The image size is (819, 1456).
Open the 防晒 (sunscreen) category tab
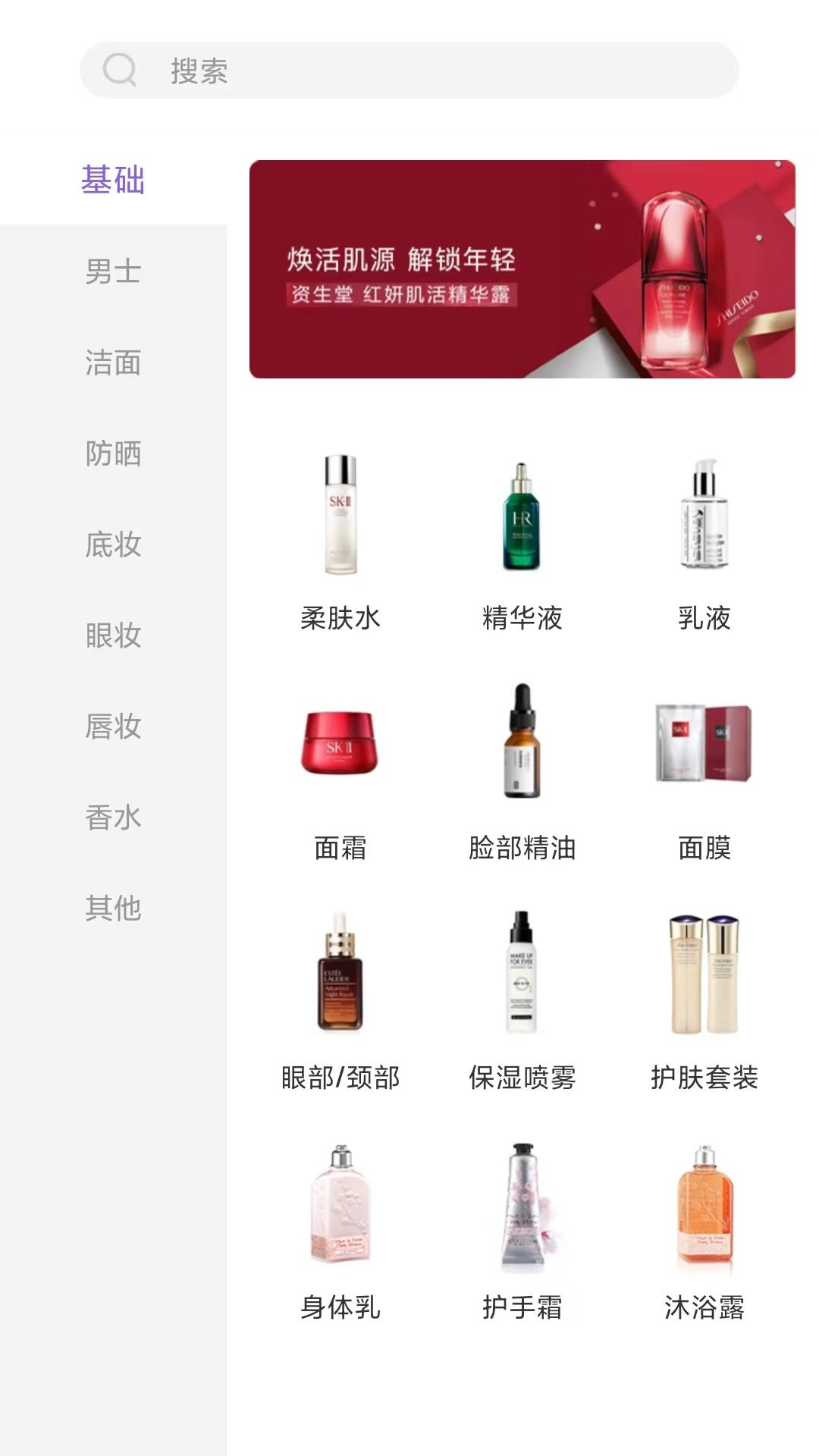tap(112, 455)
